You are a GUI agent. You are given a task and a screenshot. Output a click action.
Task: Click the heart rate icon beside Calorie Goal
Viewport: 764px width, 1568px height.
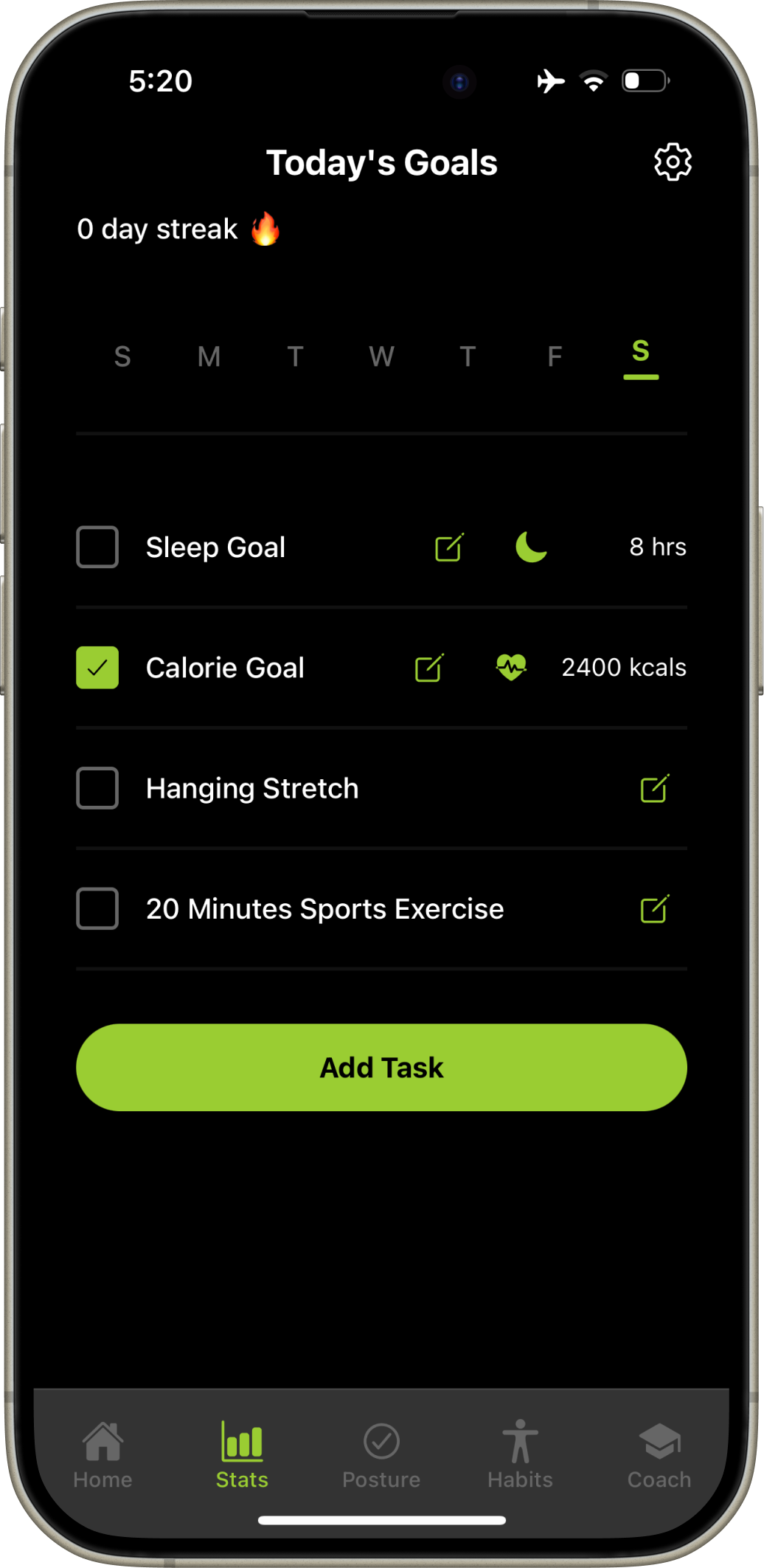tap(511, 667)
